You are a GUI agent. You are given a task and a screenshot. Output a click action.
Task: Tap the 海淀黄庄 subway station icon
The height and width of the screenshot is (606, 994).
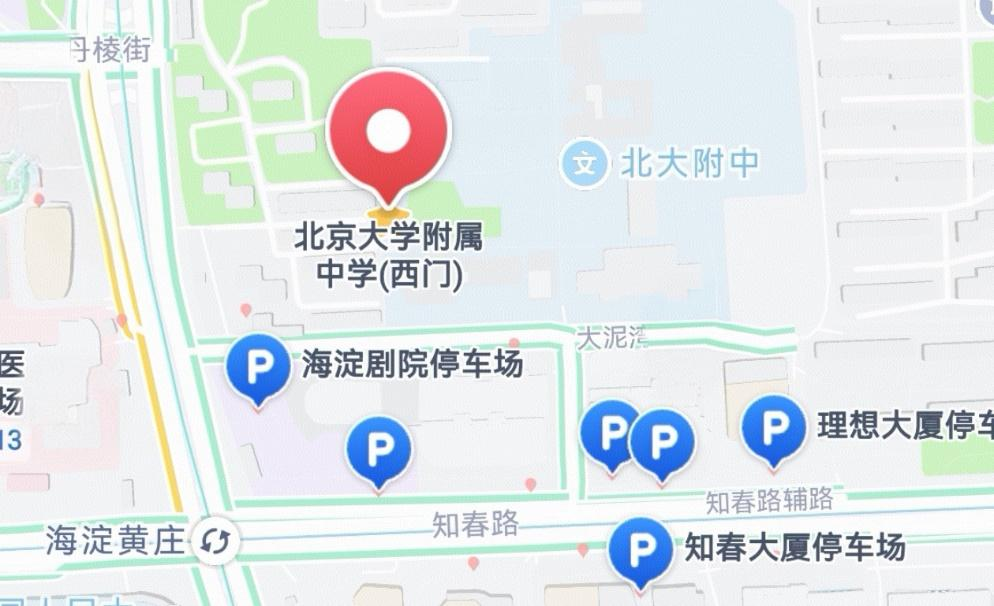[217, 541]
